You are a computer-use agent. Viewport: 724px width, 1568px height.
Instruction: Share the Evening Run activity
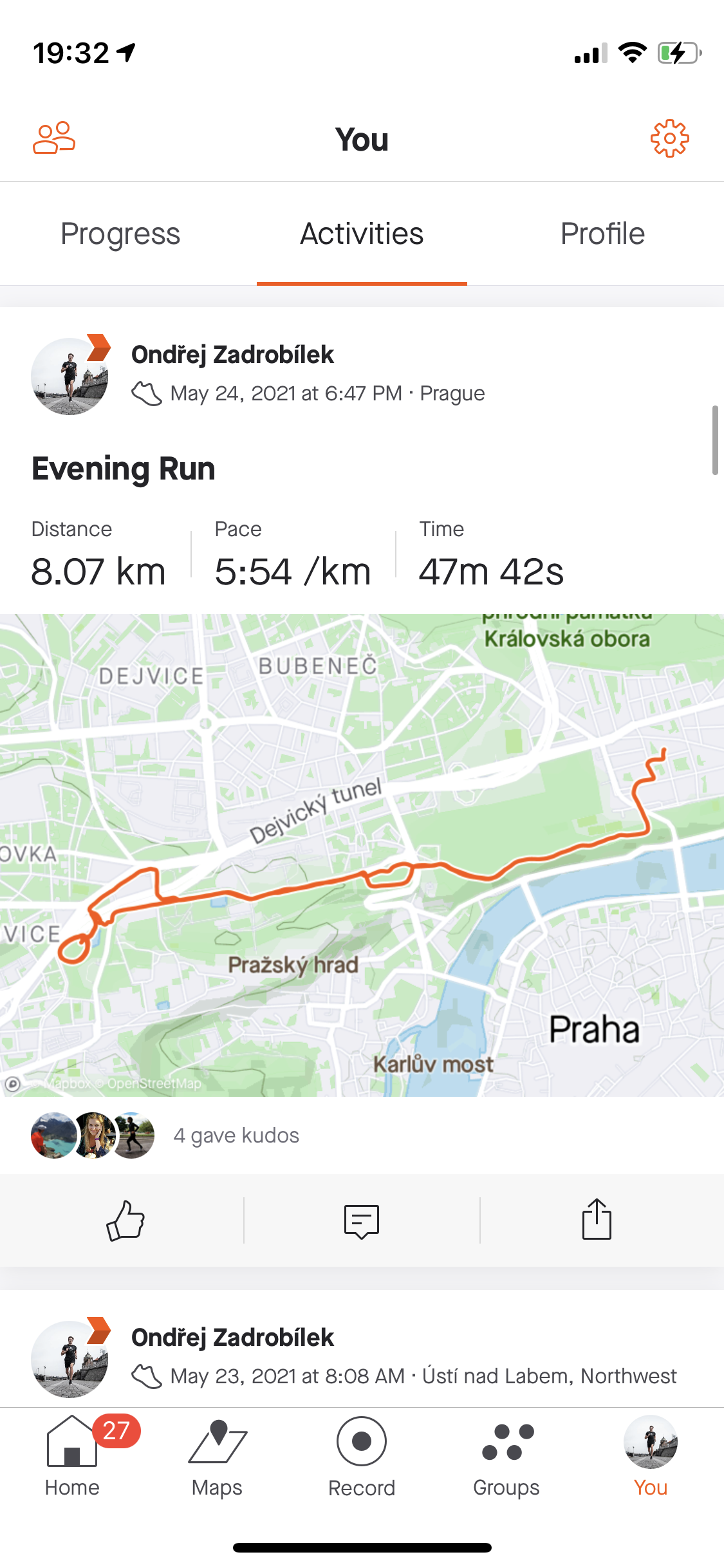click(x=597, y=1219)
